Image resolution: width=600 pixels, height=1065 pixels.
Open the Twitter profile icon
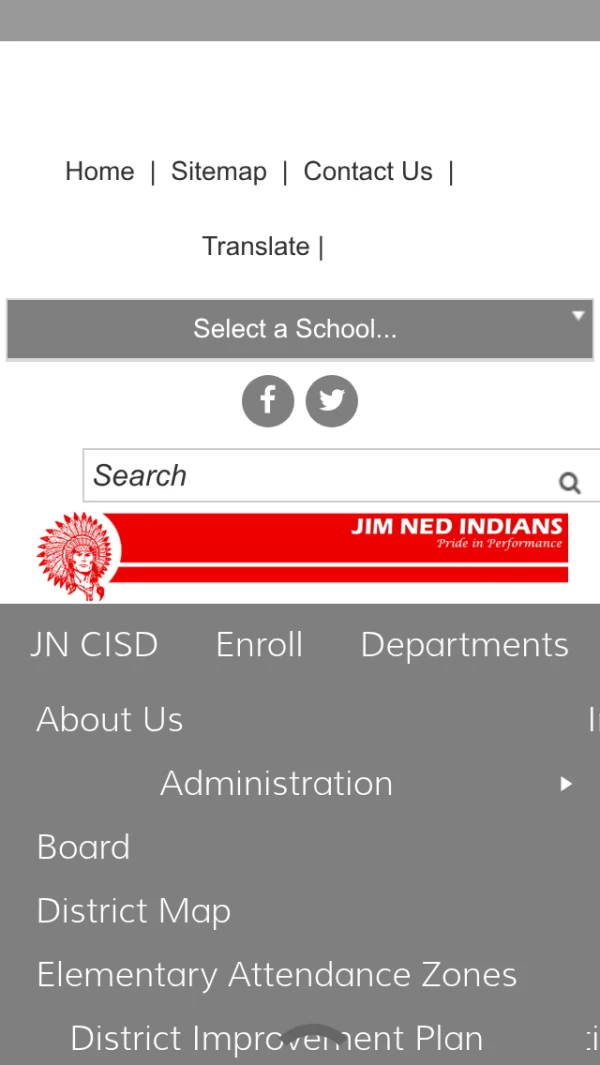pyautogui.click(x=331, y=401)
